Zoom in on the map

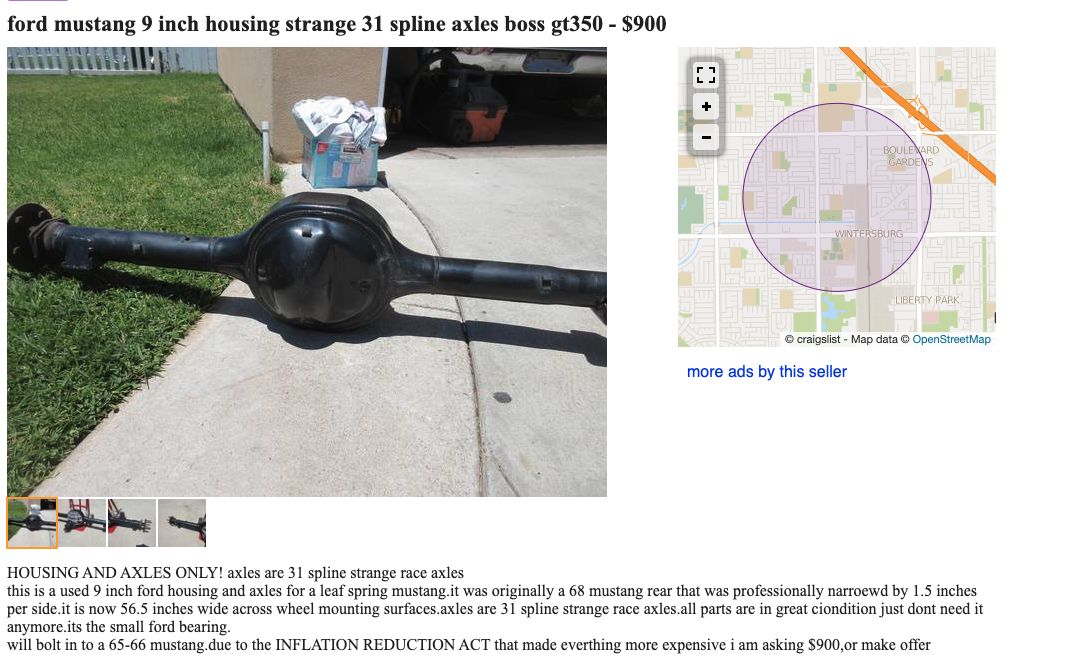[x=706, y=106]
